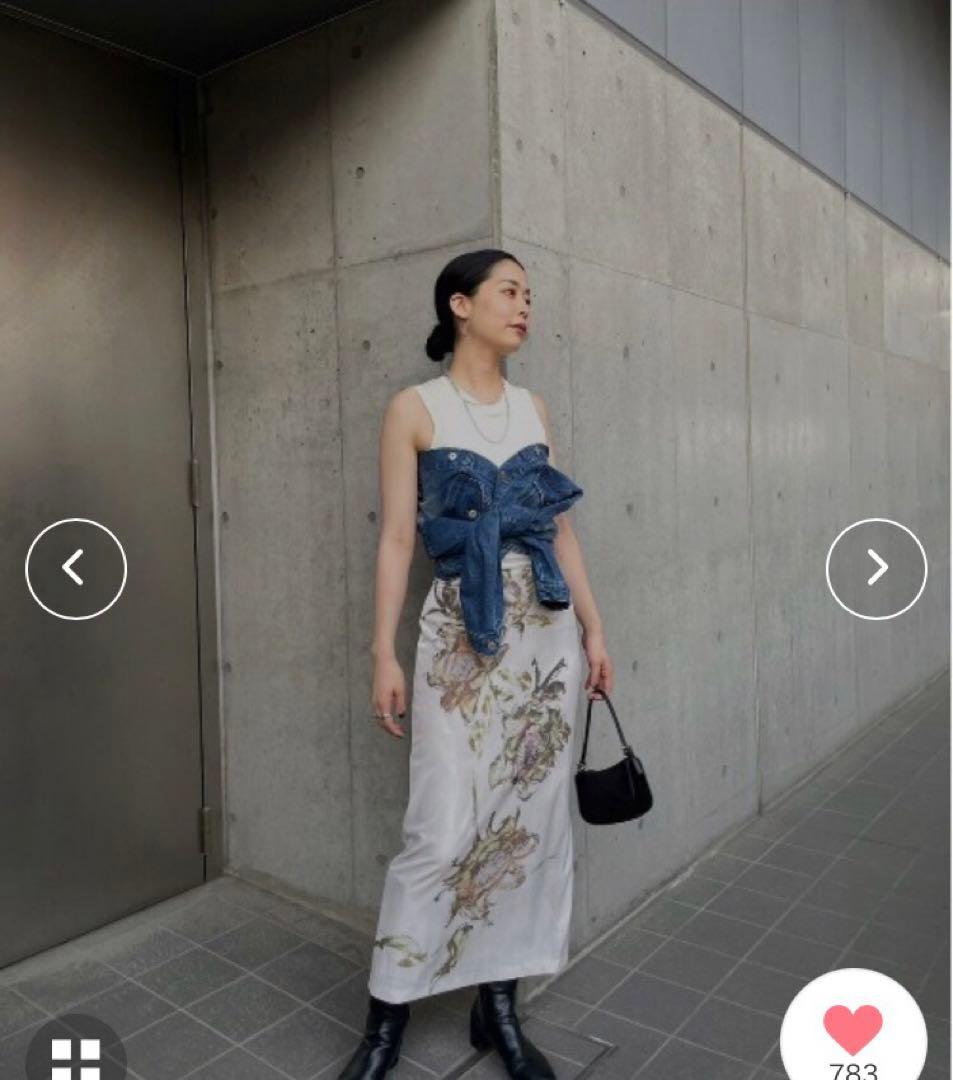
Task: Show the next outfit photo
Action: (876, 568)
